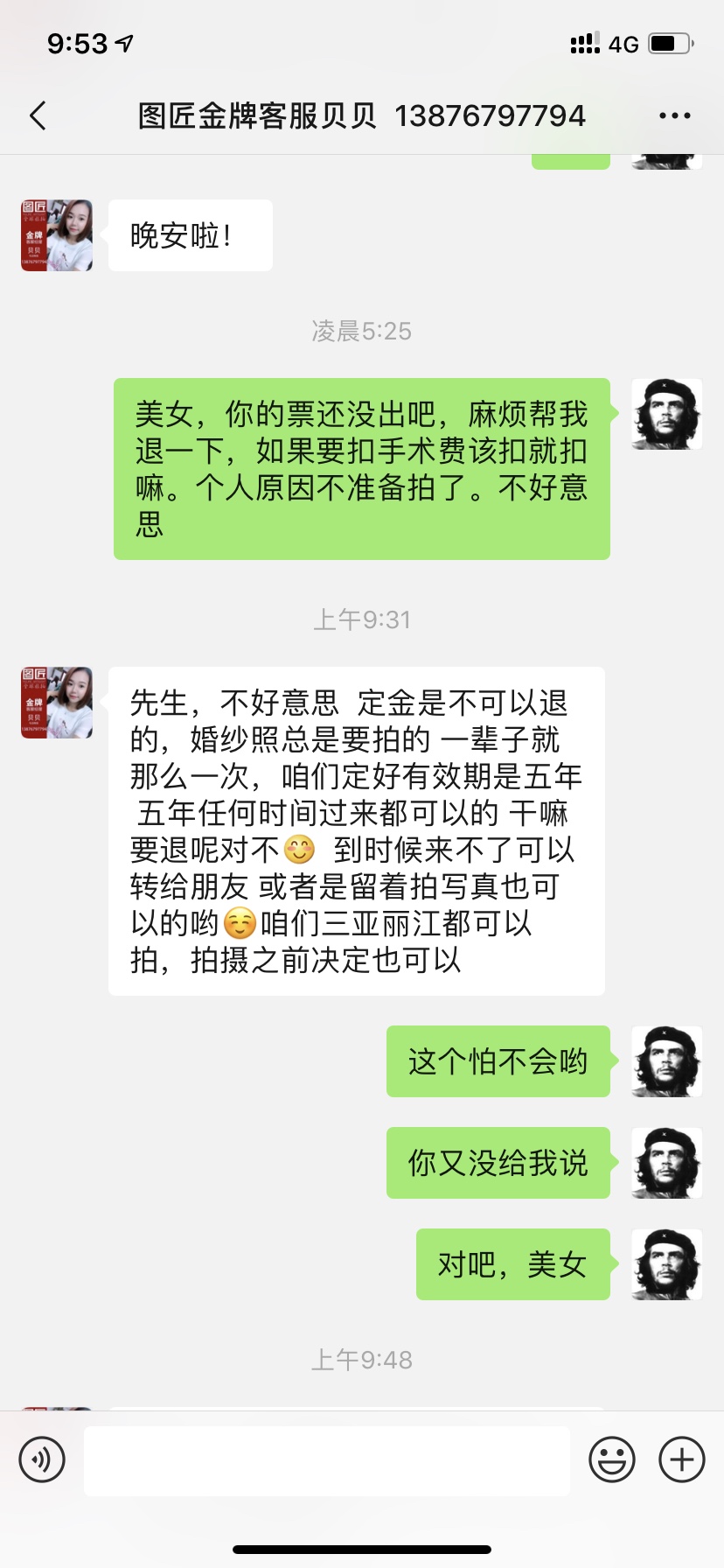
Task: Open the chat info three-dot menu
Action: [675, 115]
